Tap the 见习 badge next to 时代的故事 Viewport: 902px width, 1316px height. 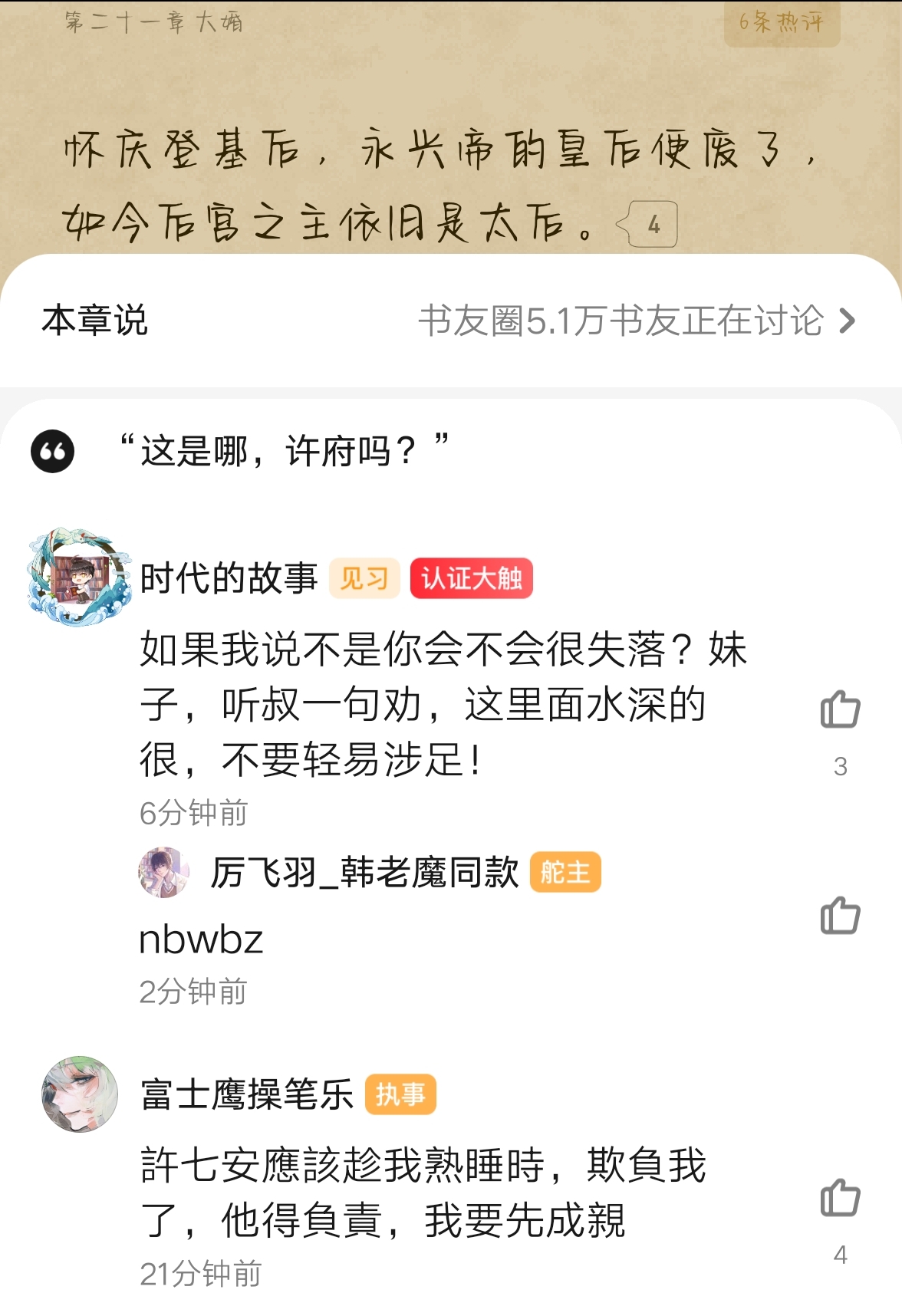(x=364, y=581)
